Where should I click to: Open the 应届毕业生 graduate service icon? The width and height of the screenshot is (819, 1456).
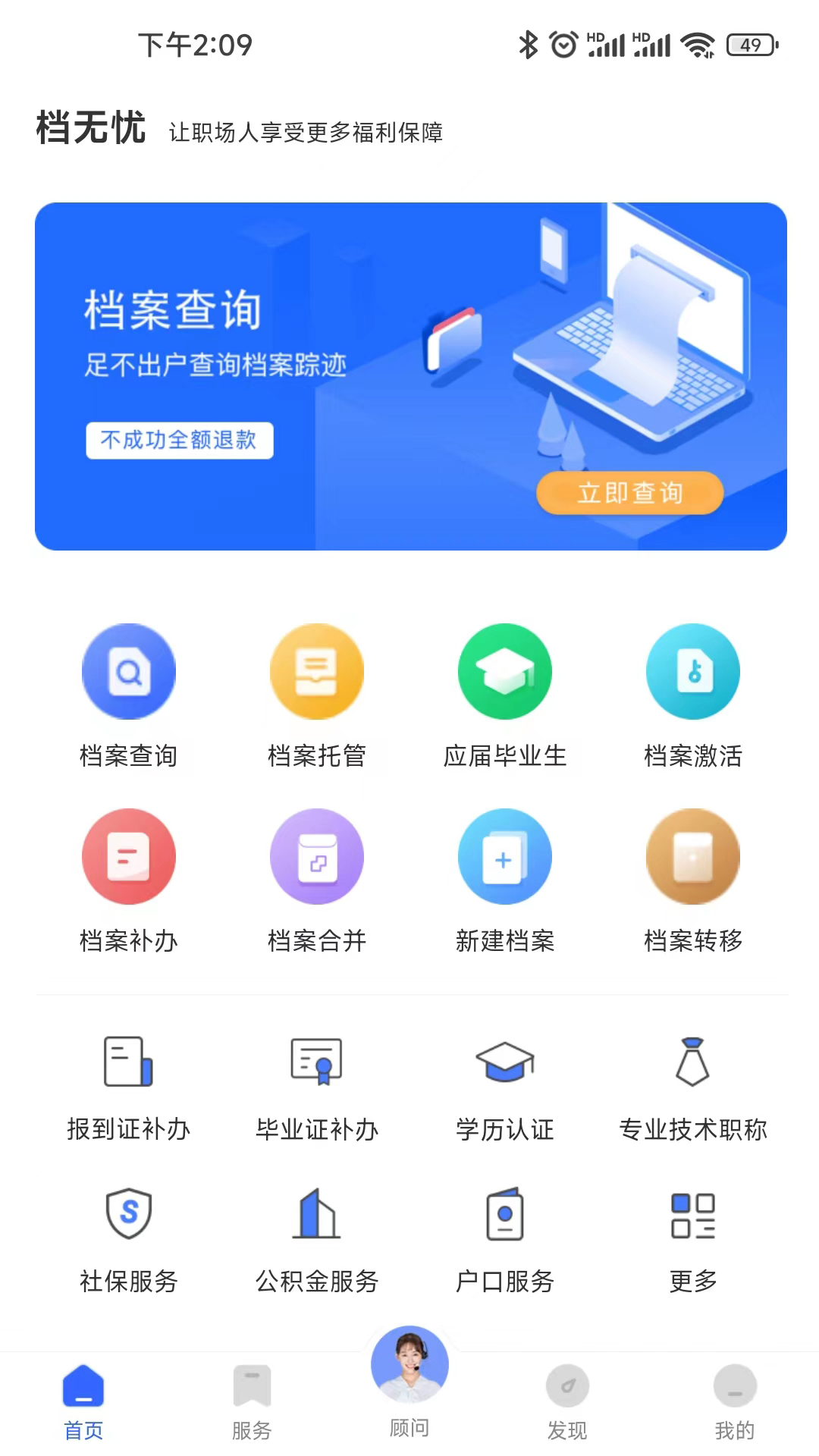pyautogui.click(x=505, y=671)
